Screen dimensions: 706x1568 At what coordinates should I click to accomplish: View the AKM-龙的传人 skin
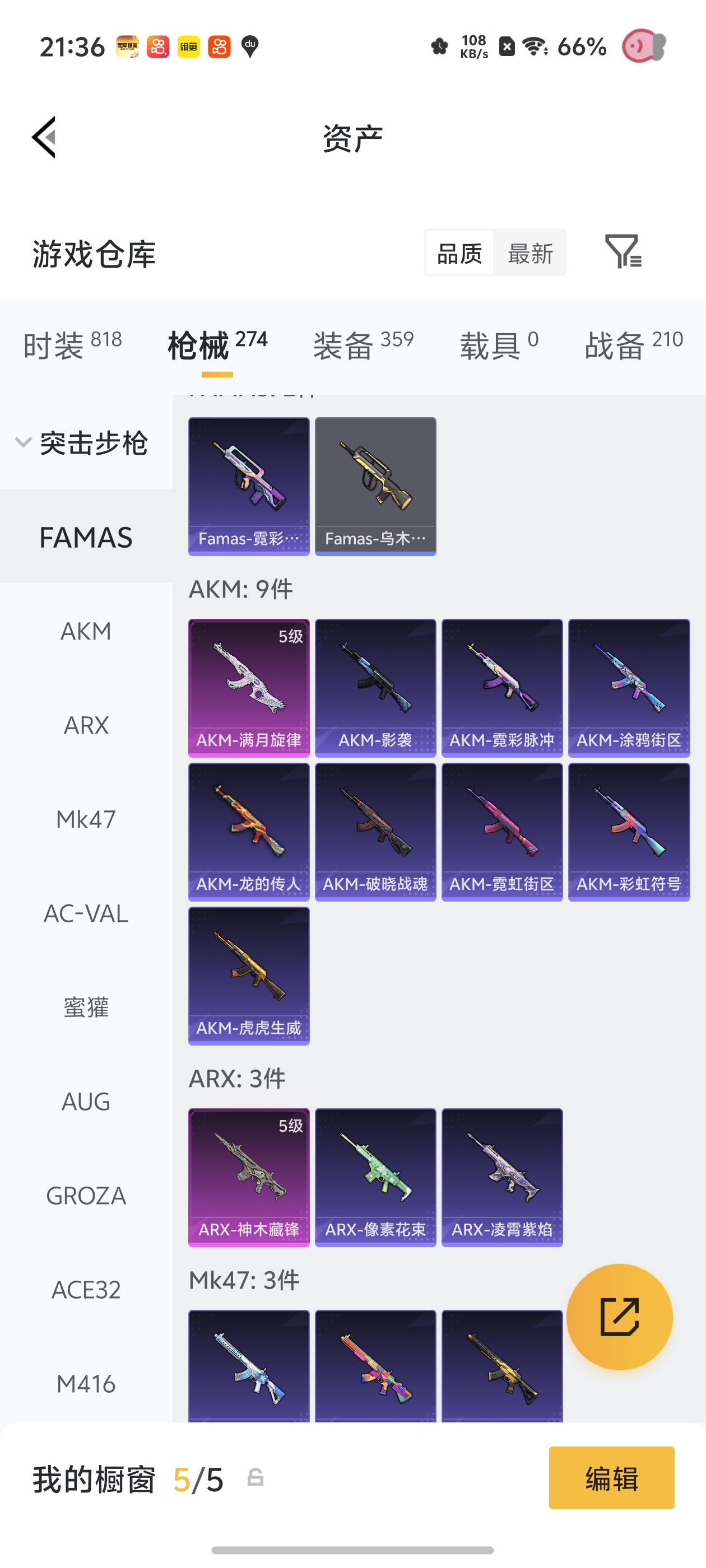[x=249, y=832]
